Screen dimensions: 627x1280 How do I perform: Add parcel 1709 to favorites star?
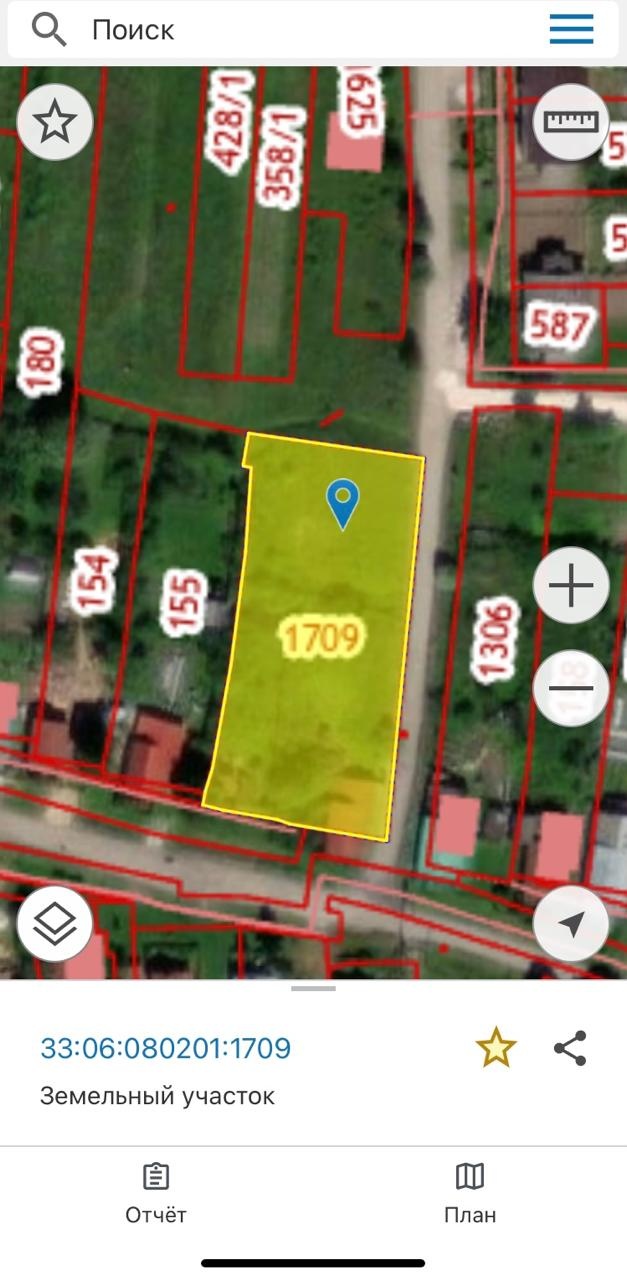click(x=495, y=1048)
